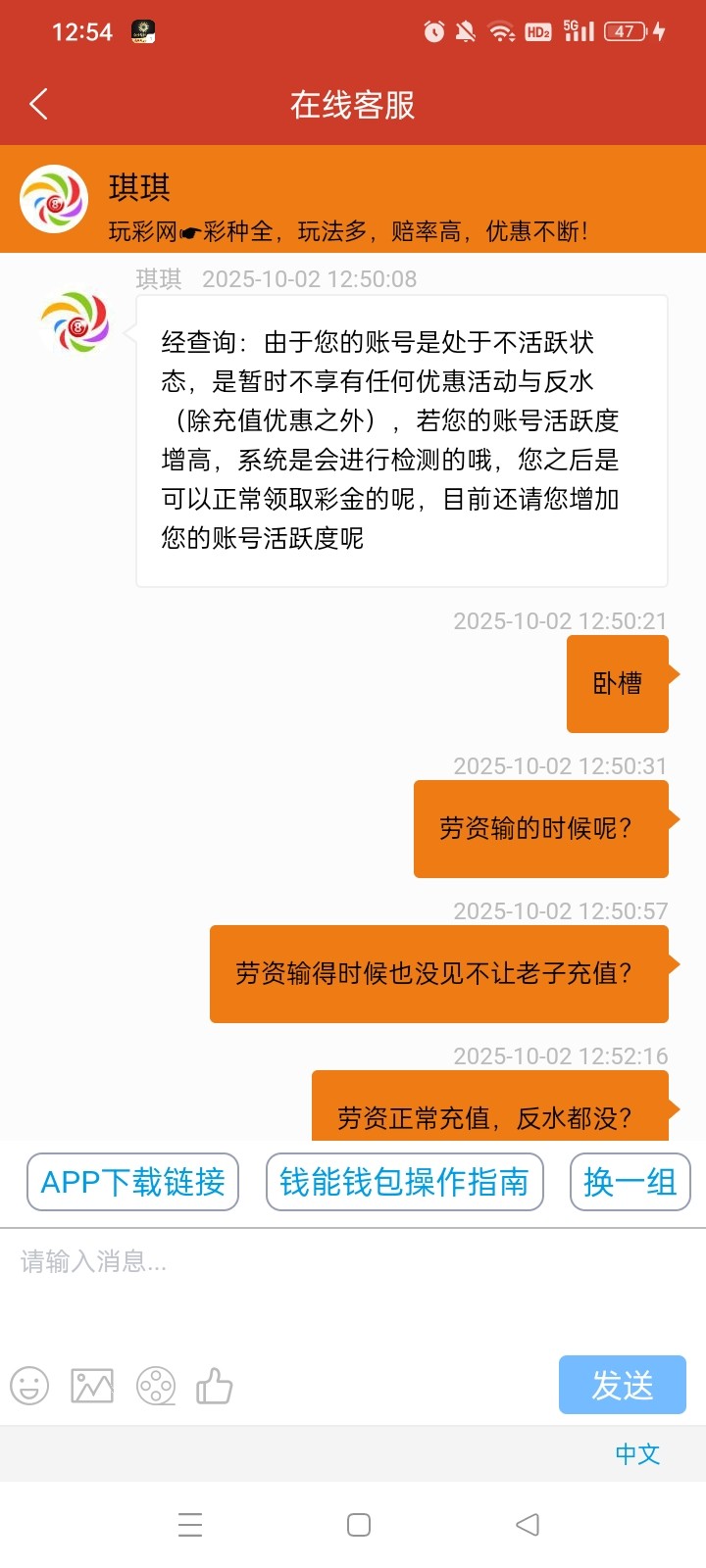Open recent apps with the menu button
Screen dimensions: 706x1568
[190, 1525]
